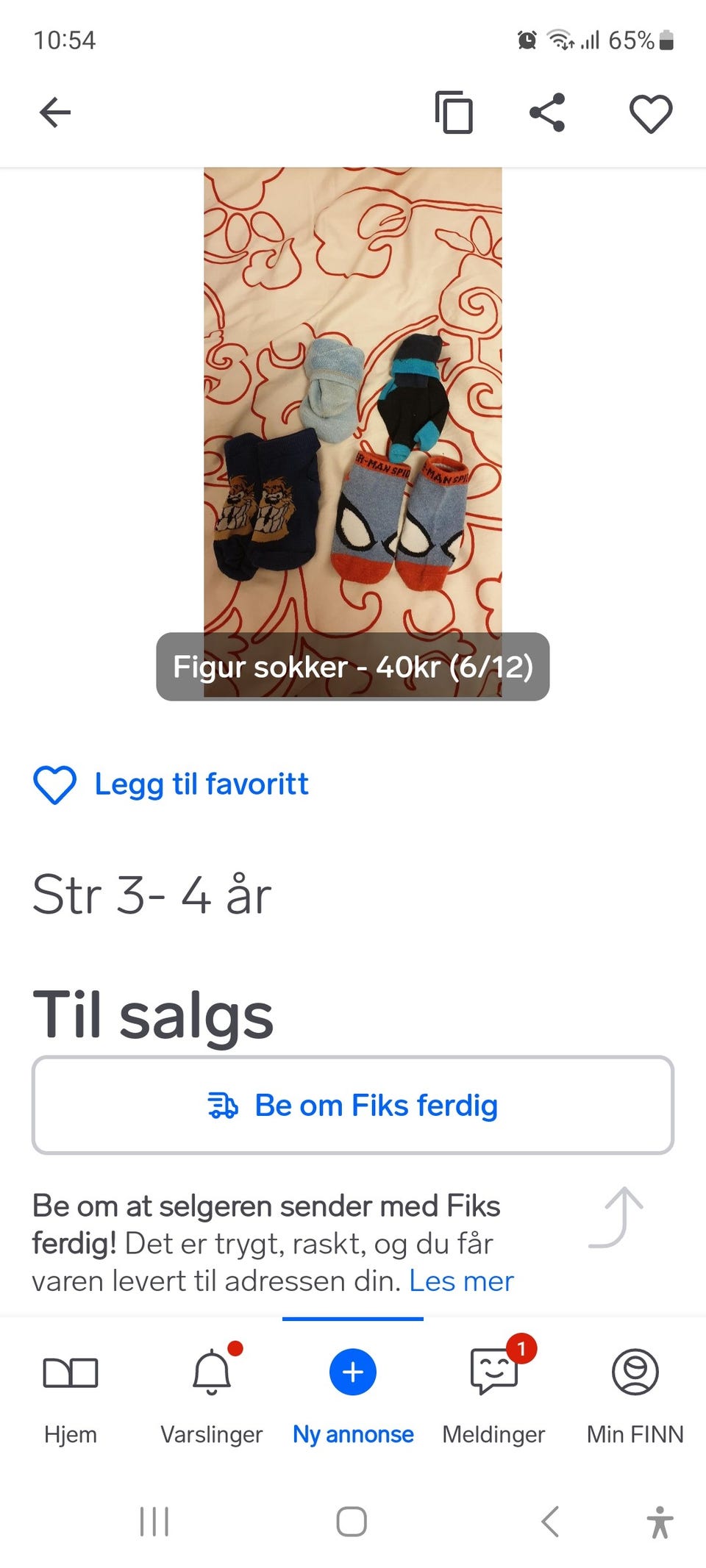Tap Be om Fiks ferdig
Image resolution: width=706 pixels, height=1568 pixels.
352,1104
